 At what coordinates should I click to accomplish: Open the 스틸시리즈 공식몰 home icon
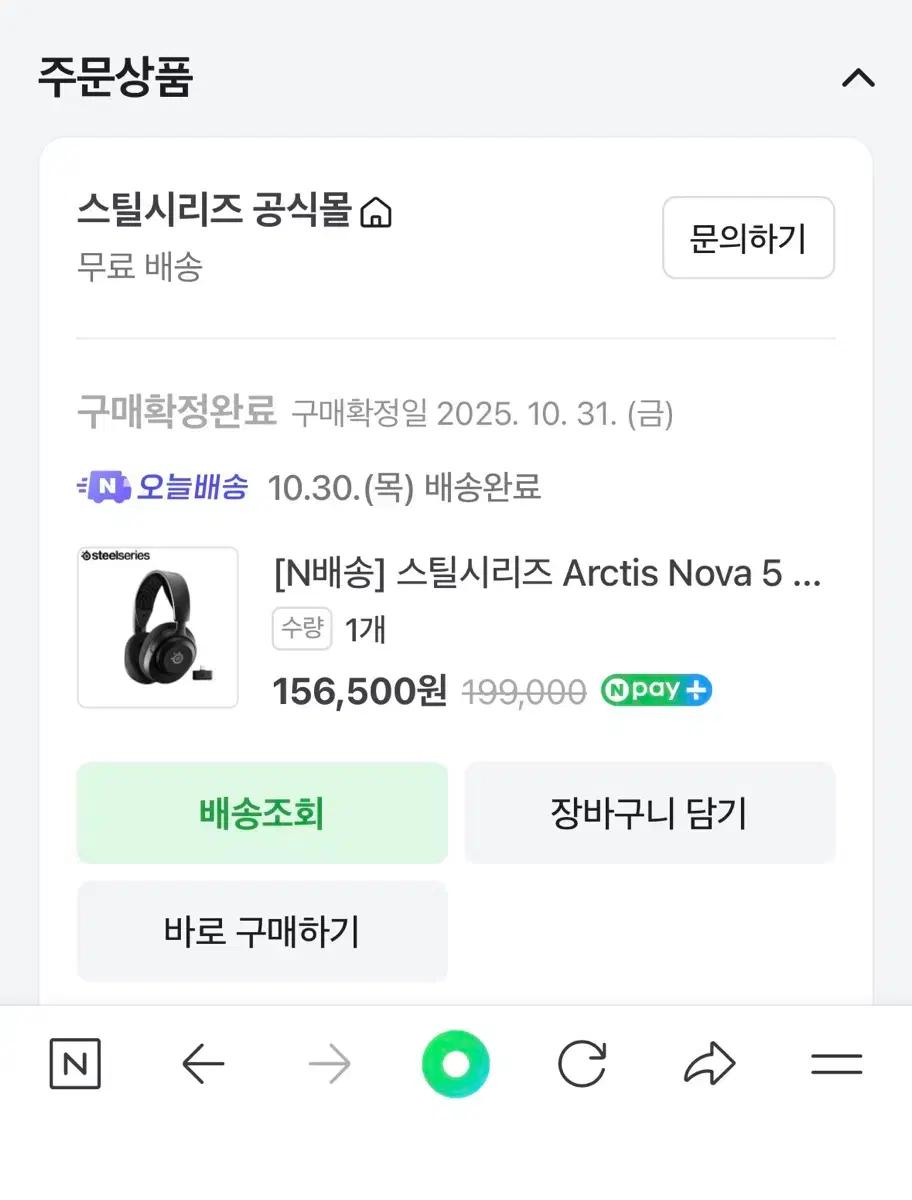point(378,211)
